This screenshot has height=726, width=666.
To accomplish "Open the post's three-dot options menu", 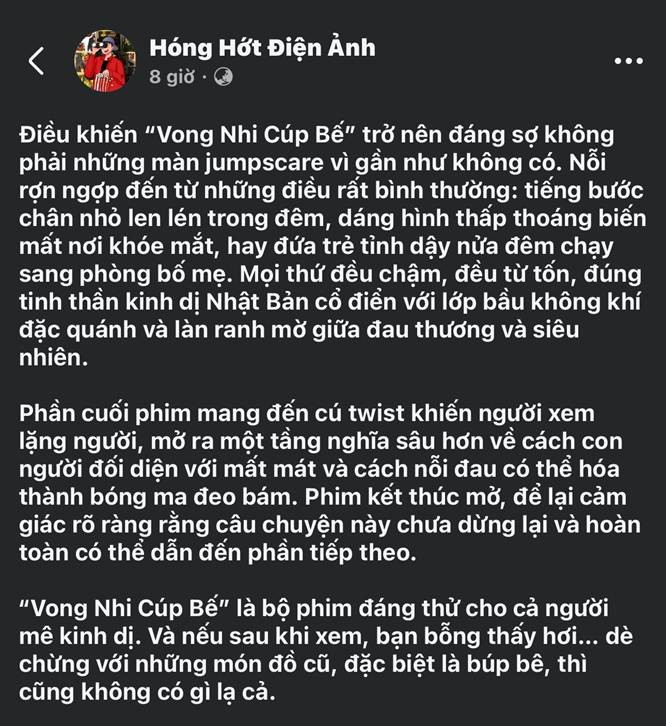I will point(628,61).
